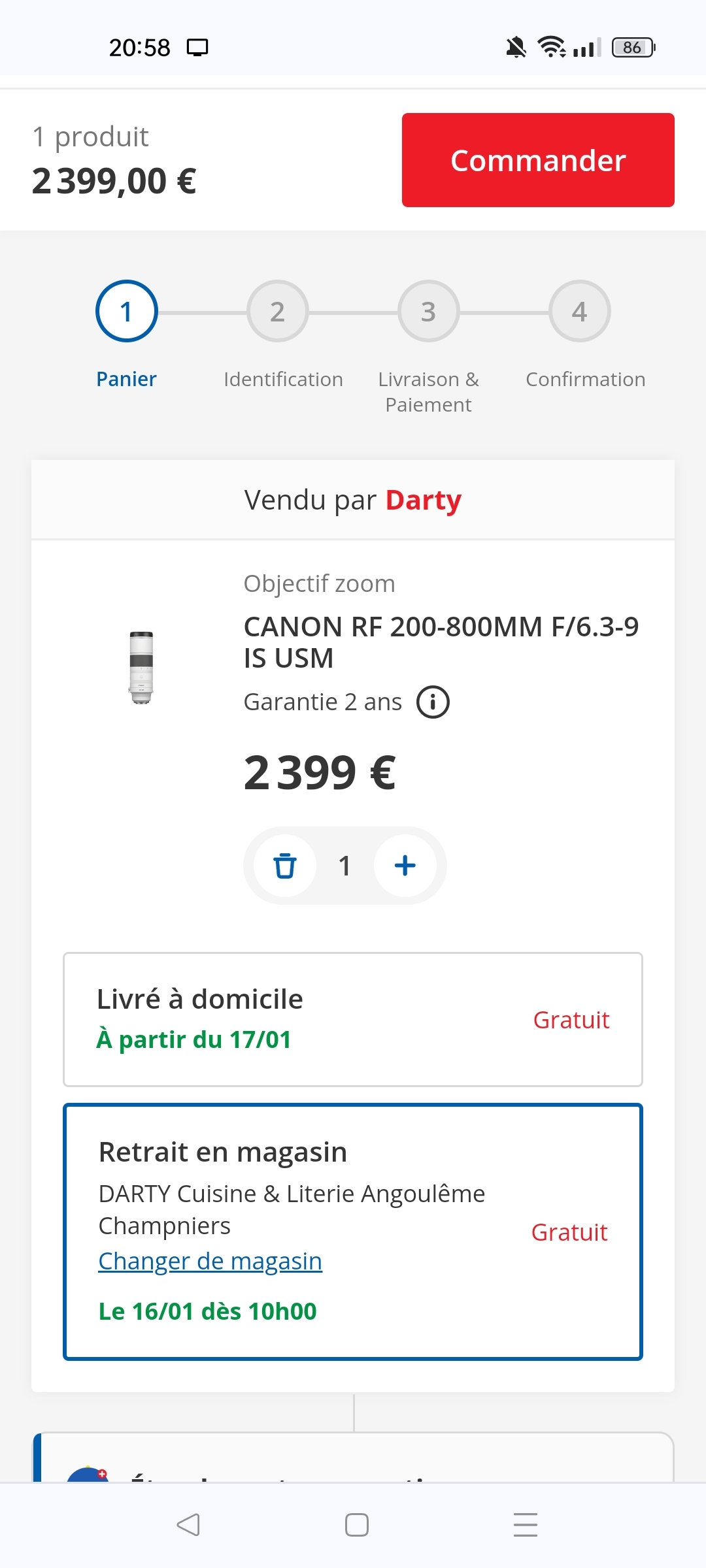Tap the red Commander button
Image resolution: width=706 pixels, height=1568 pixels.
point(538,160)
